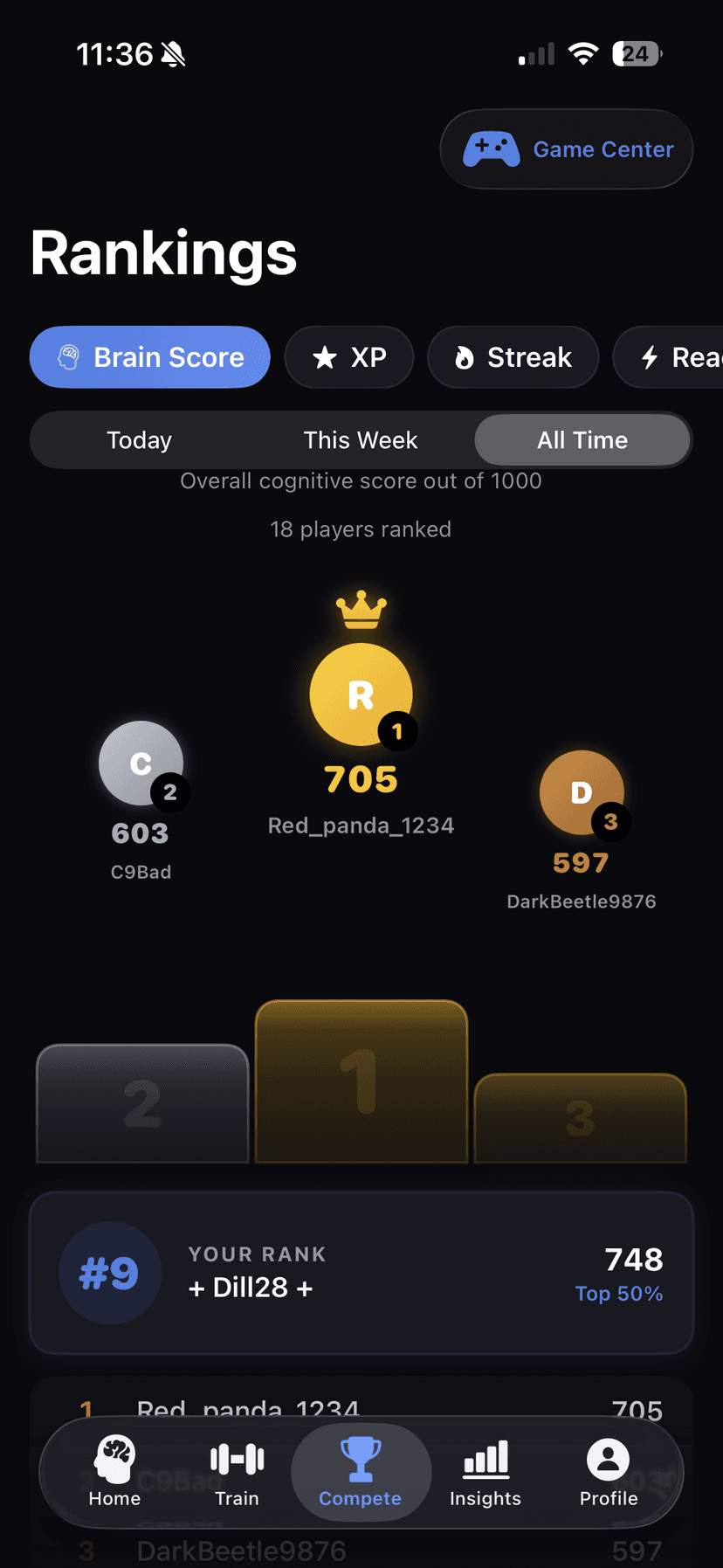Tap the Game Center controller icon
This screenshot has width=723, height=1568.
tap(491, 149)
